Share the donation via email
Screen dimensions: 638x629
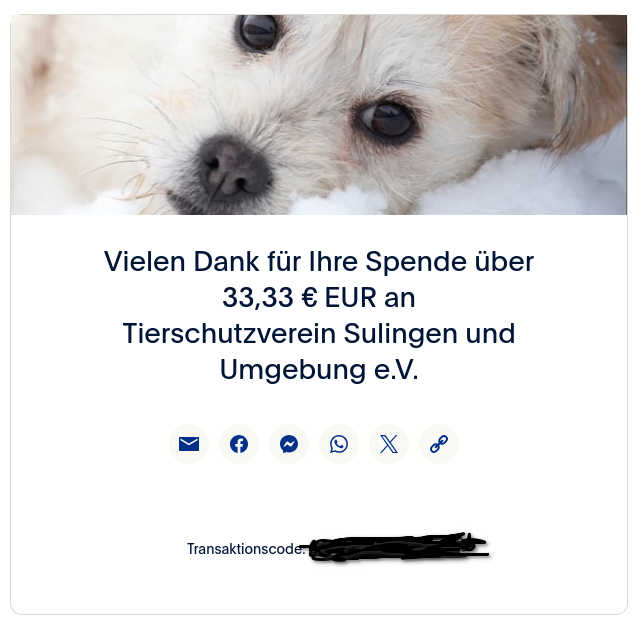point(189,444)
